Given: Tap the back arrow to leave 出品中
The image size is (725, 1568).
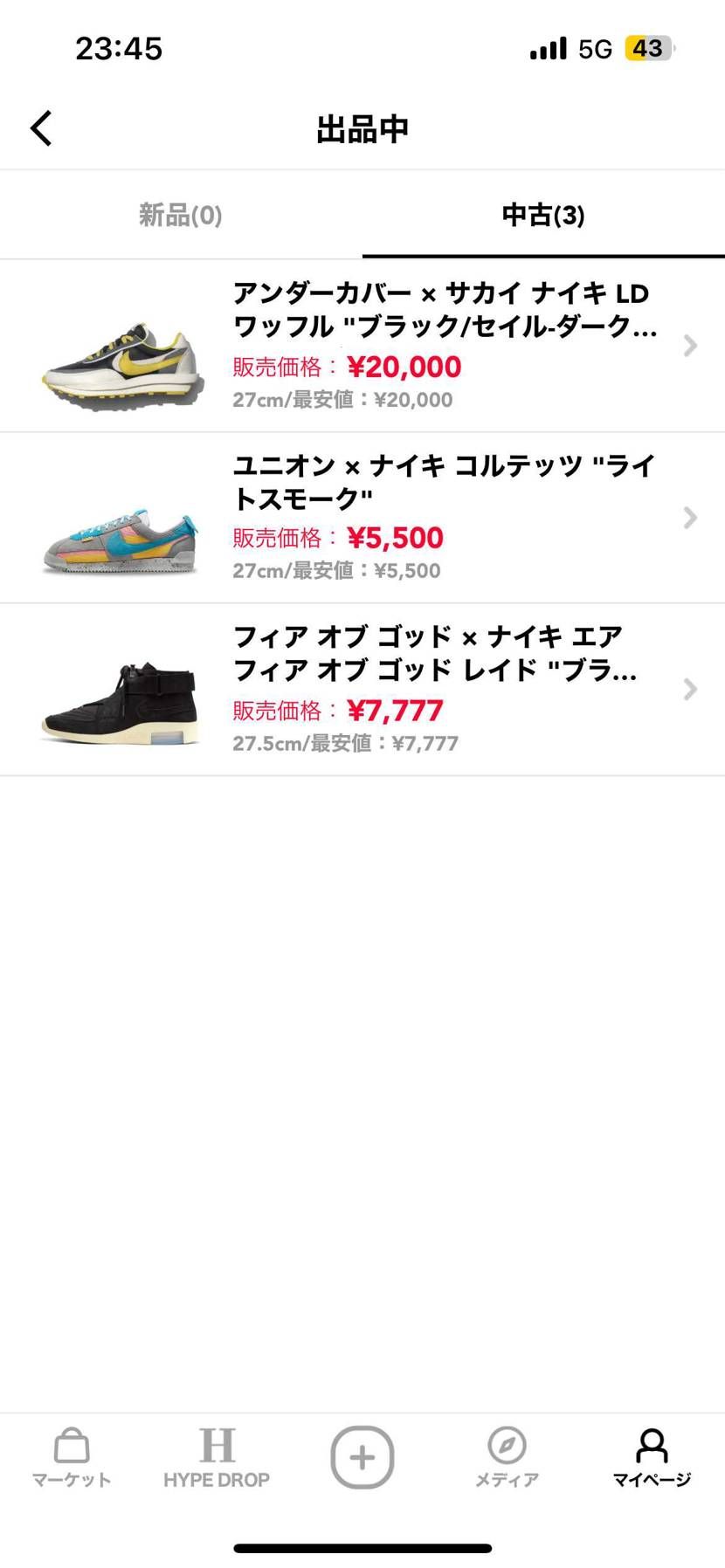Looking at the screenshot, I should [40, 127].
